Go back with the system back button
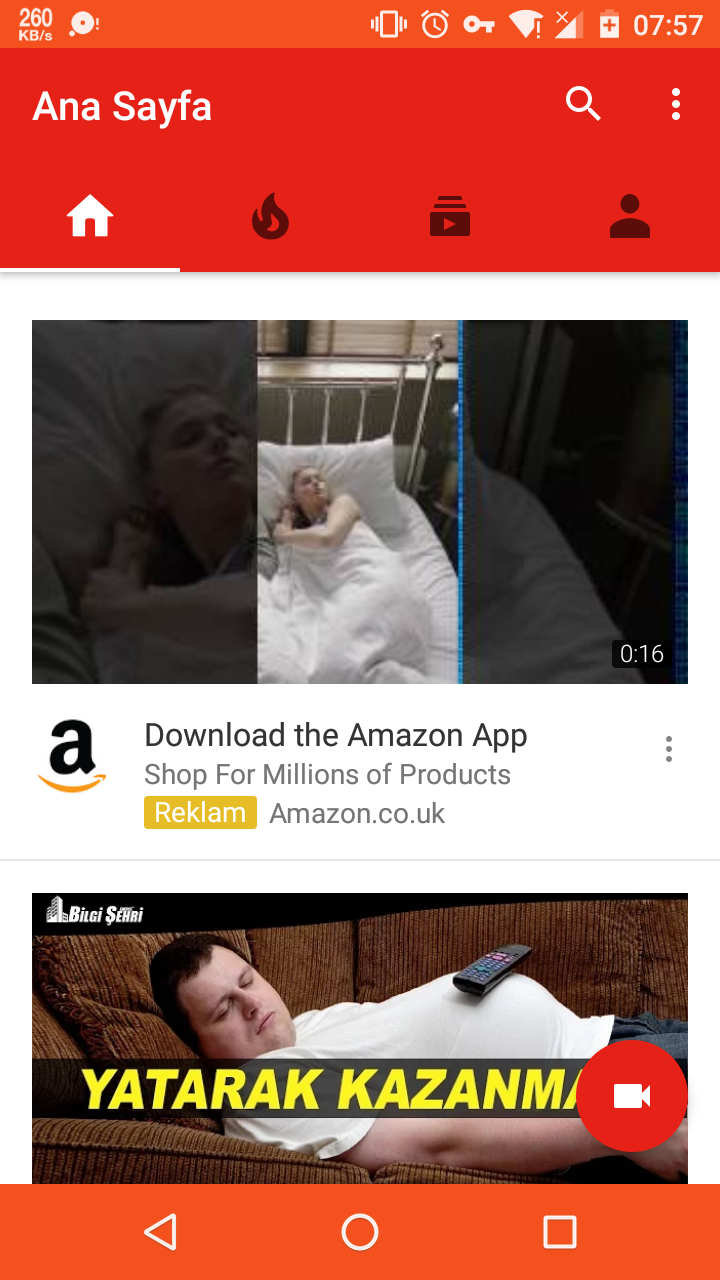 pyautogui.click(x=160, y=1232)
